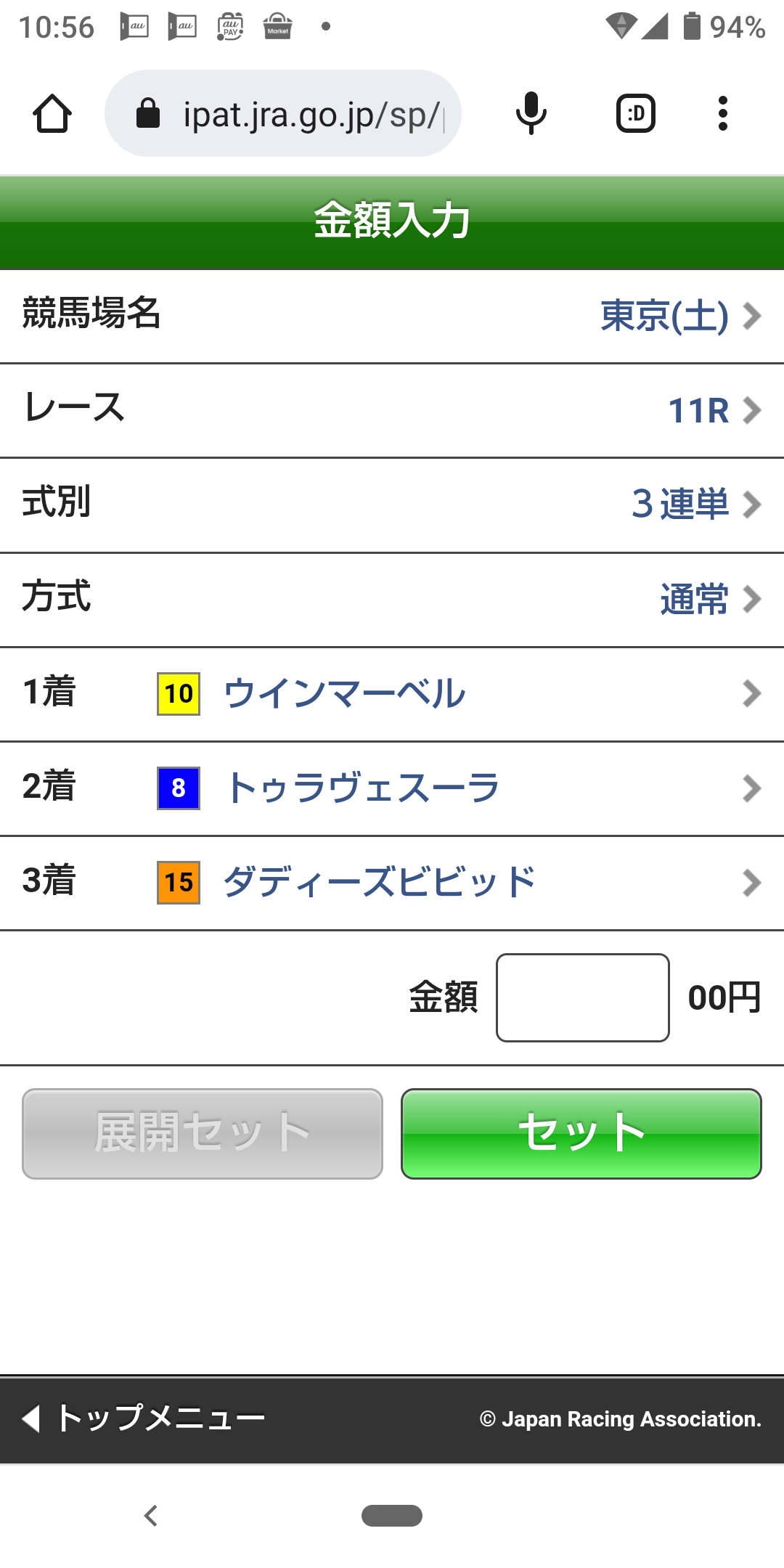Screen dimensions: 784x1568
Task: Tap the lock icon in the address bar
Action: coord(147,113)
